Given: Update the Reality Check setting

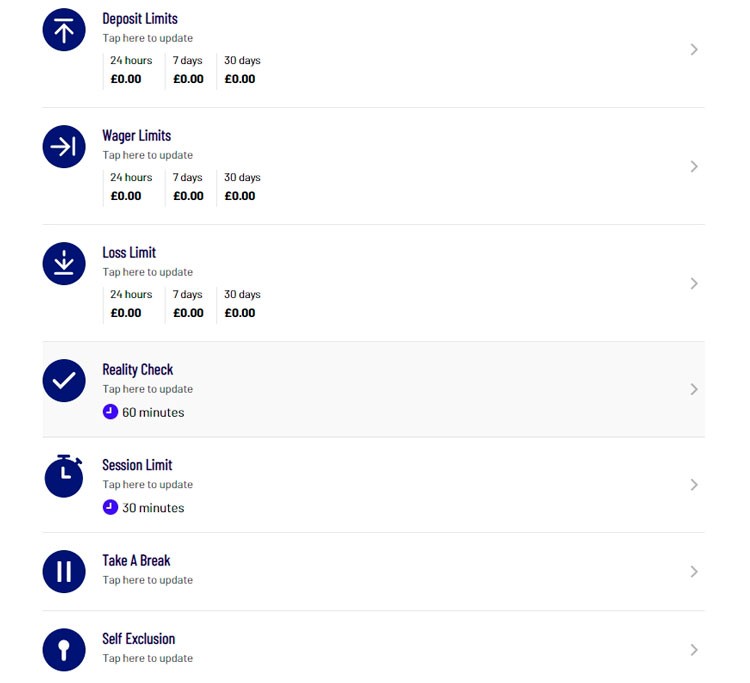Looking at the screenshot, I should point(138,370).
